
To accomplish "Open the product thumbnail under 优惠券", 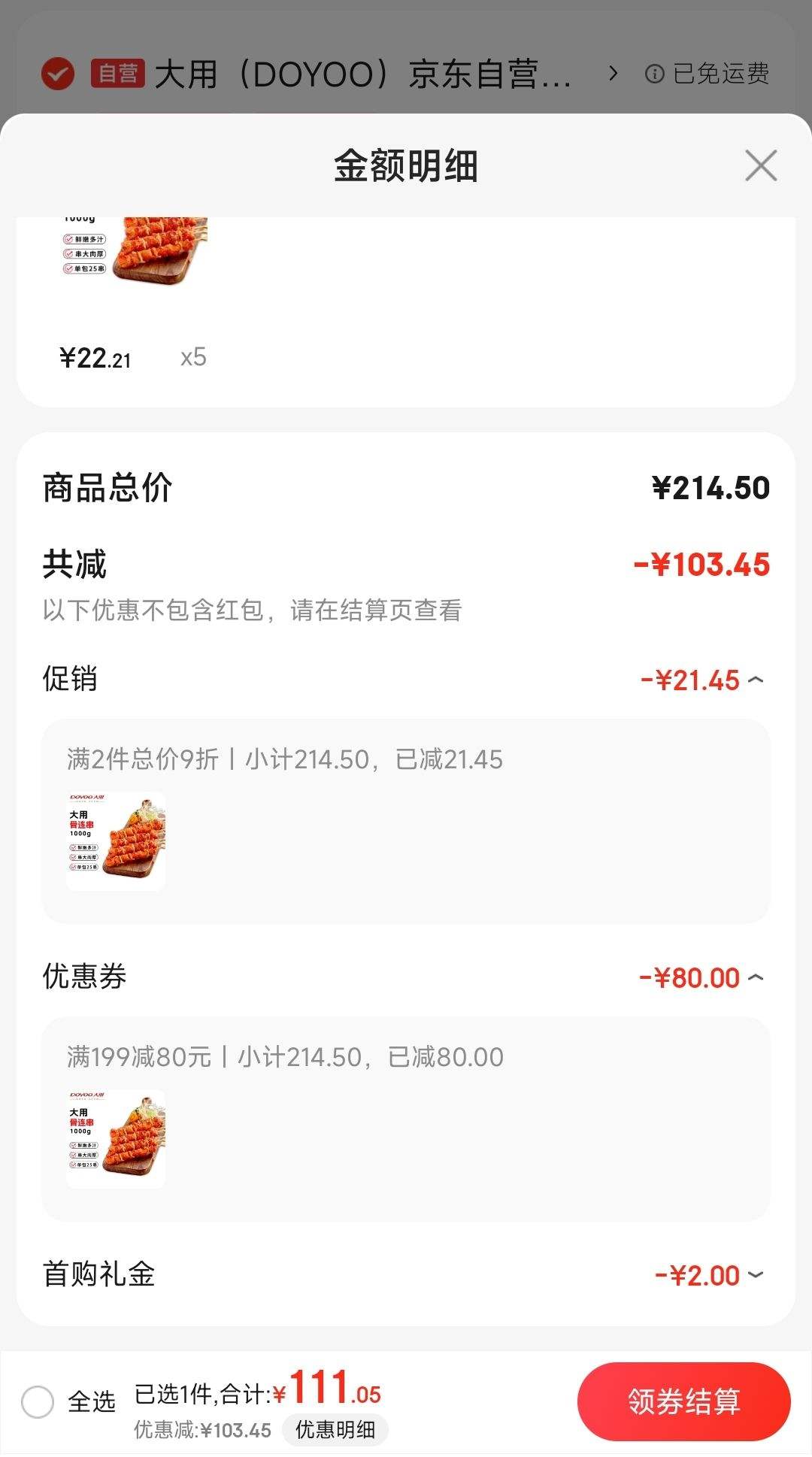I will point(116,1139).
